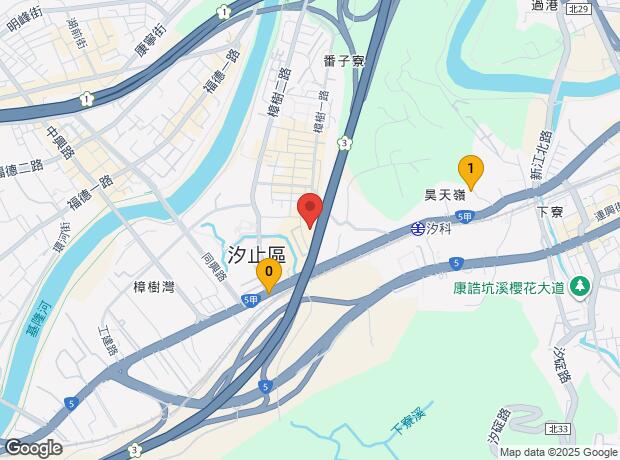620x460 pixels.
Task: Tap the red location pin
Action: coord(310,209)
